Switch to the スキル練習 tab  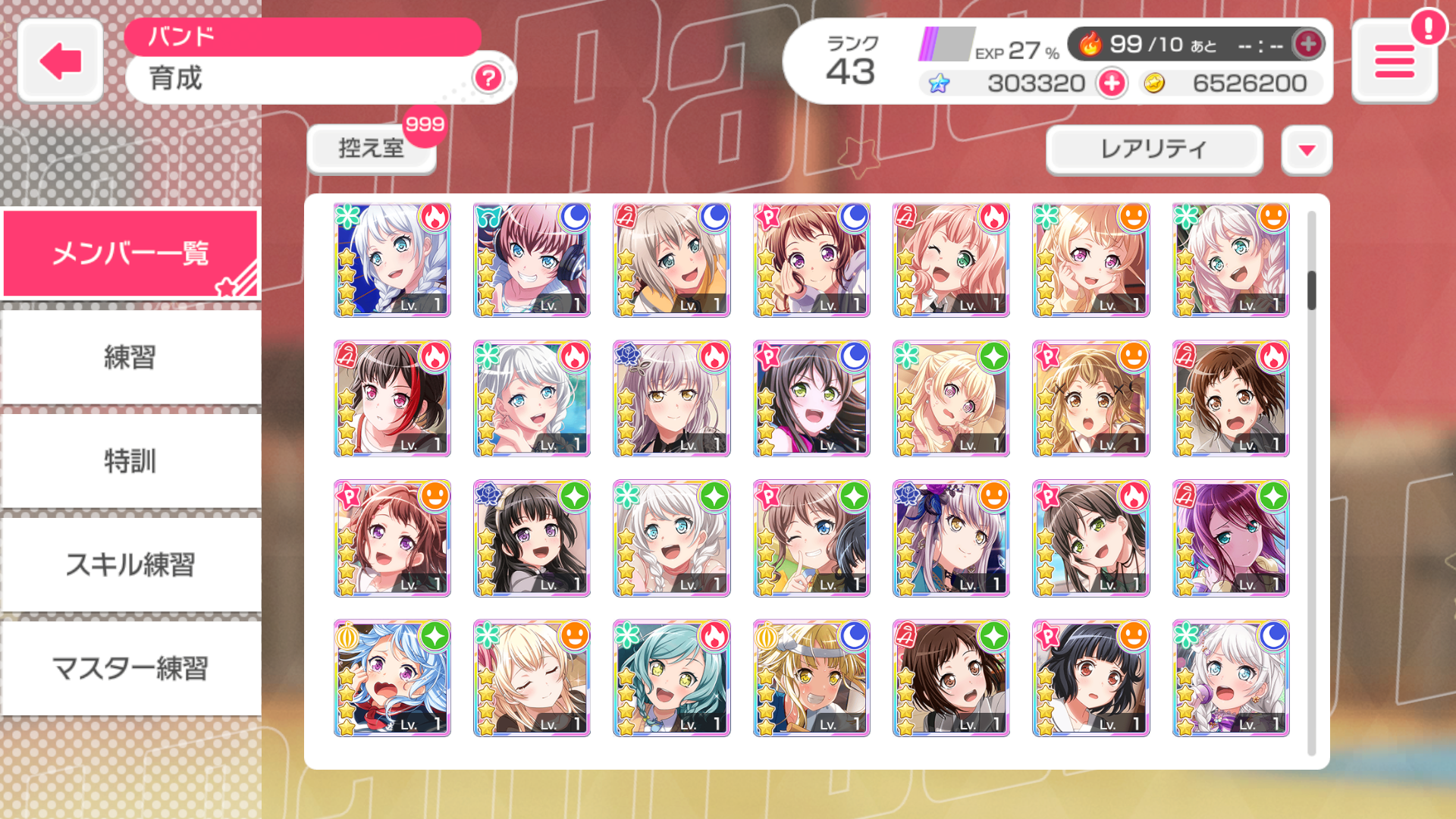[130, 565]
